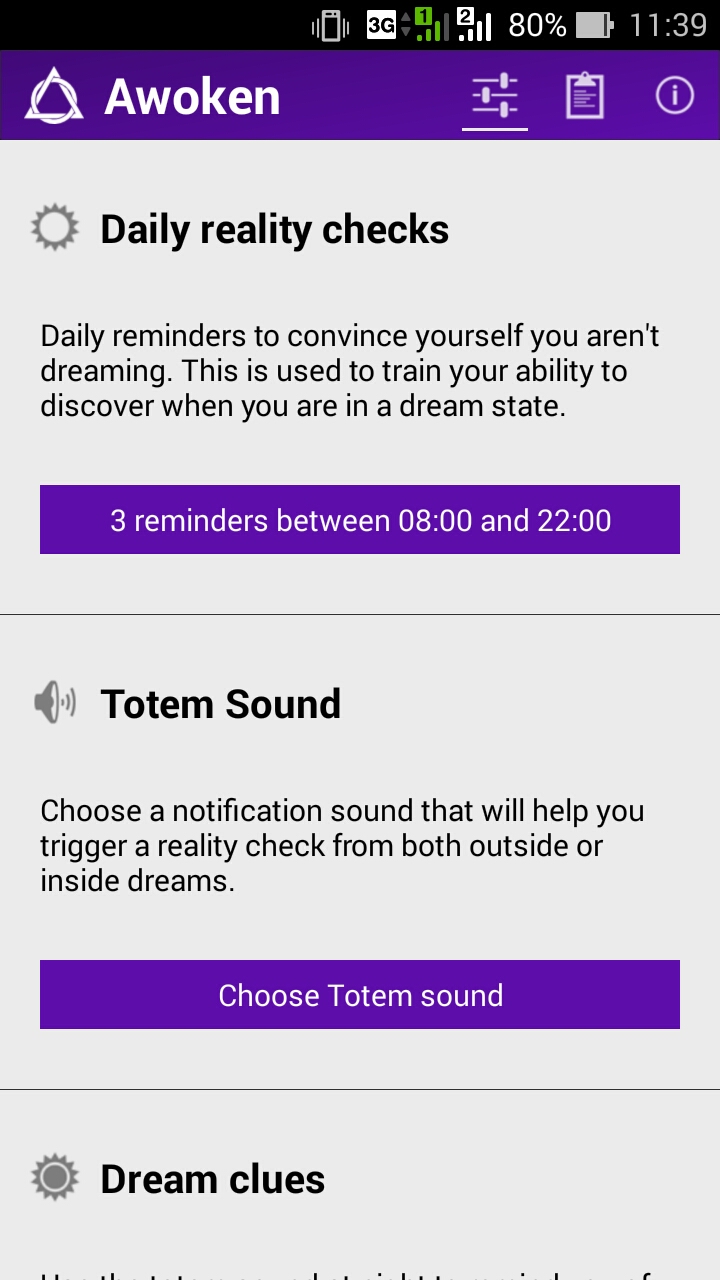720x1280 pixels.
Task: Tap the 3 reminders between 08:00 and 22:00 button
Action: click(x=360, y=520)
